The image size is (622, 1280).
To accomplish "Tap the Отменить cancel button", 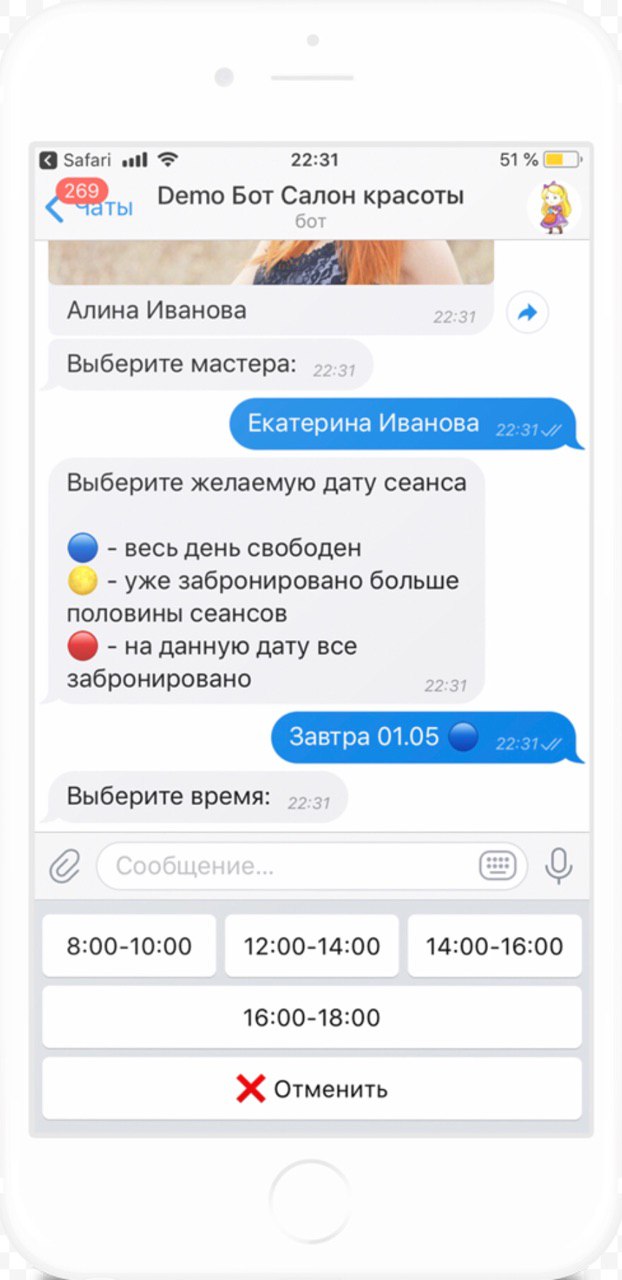I will click(x=312, y=1089).
